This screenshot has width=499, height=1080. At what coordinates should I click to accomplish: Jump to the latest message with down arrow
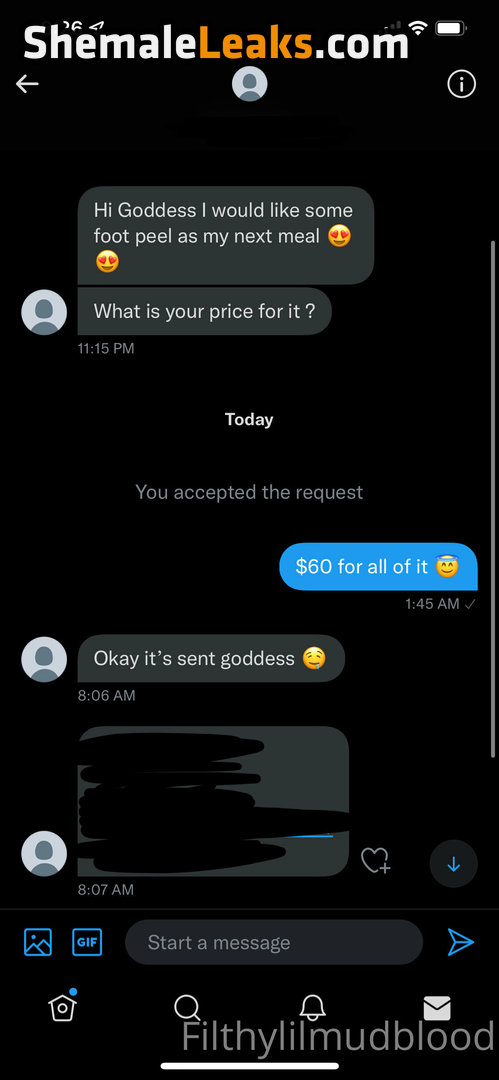(x=454, y=864)
